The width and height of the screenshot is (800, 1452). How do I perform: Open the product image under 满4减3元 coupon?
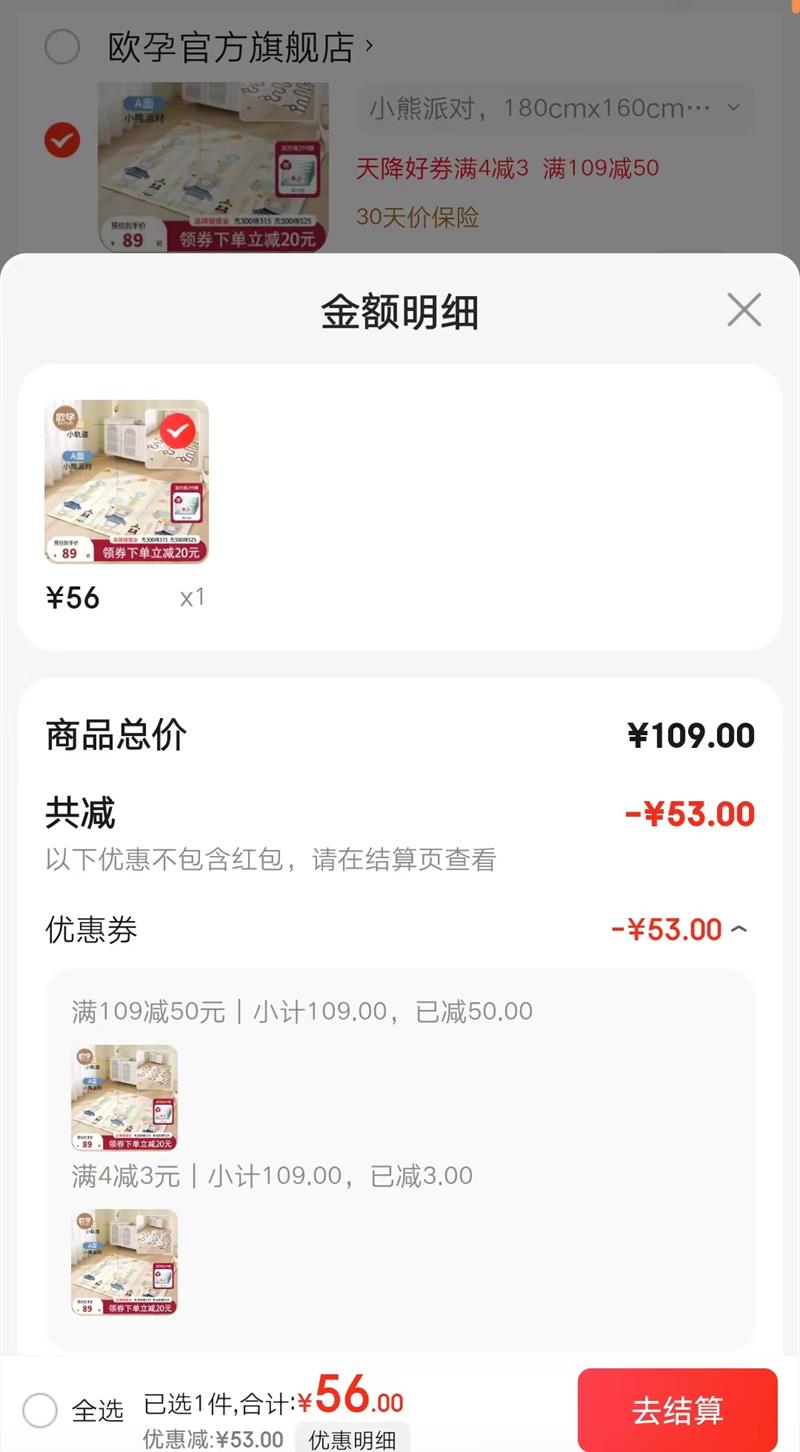[x=124, y=1261]
